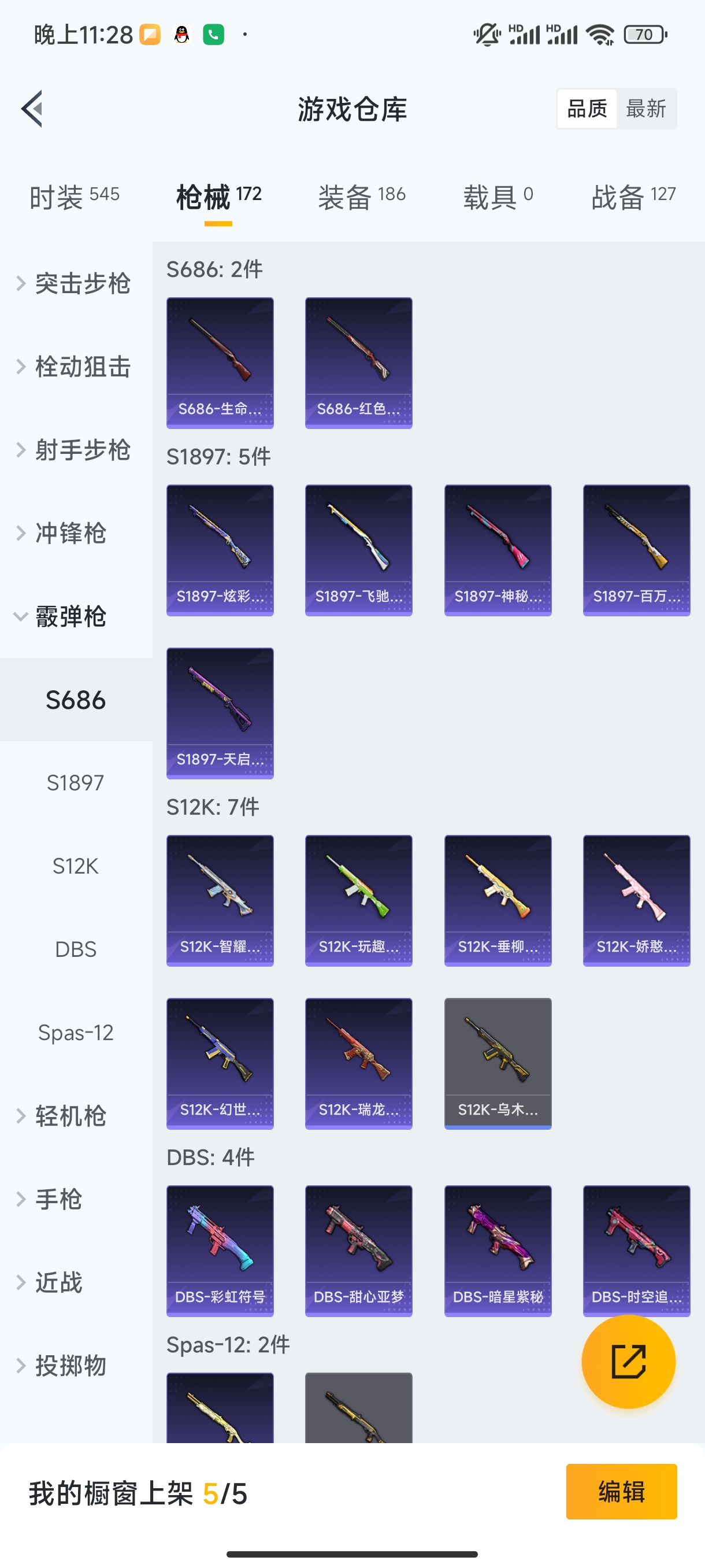705x1568 pixels.
Task: Switch to the 时装 tab
Action: click(74, 197)
